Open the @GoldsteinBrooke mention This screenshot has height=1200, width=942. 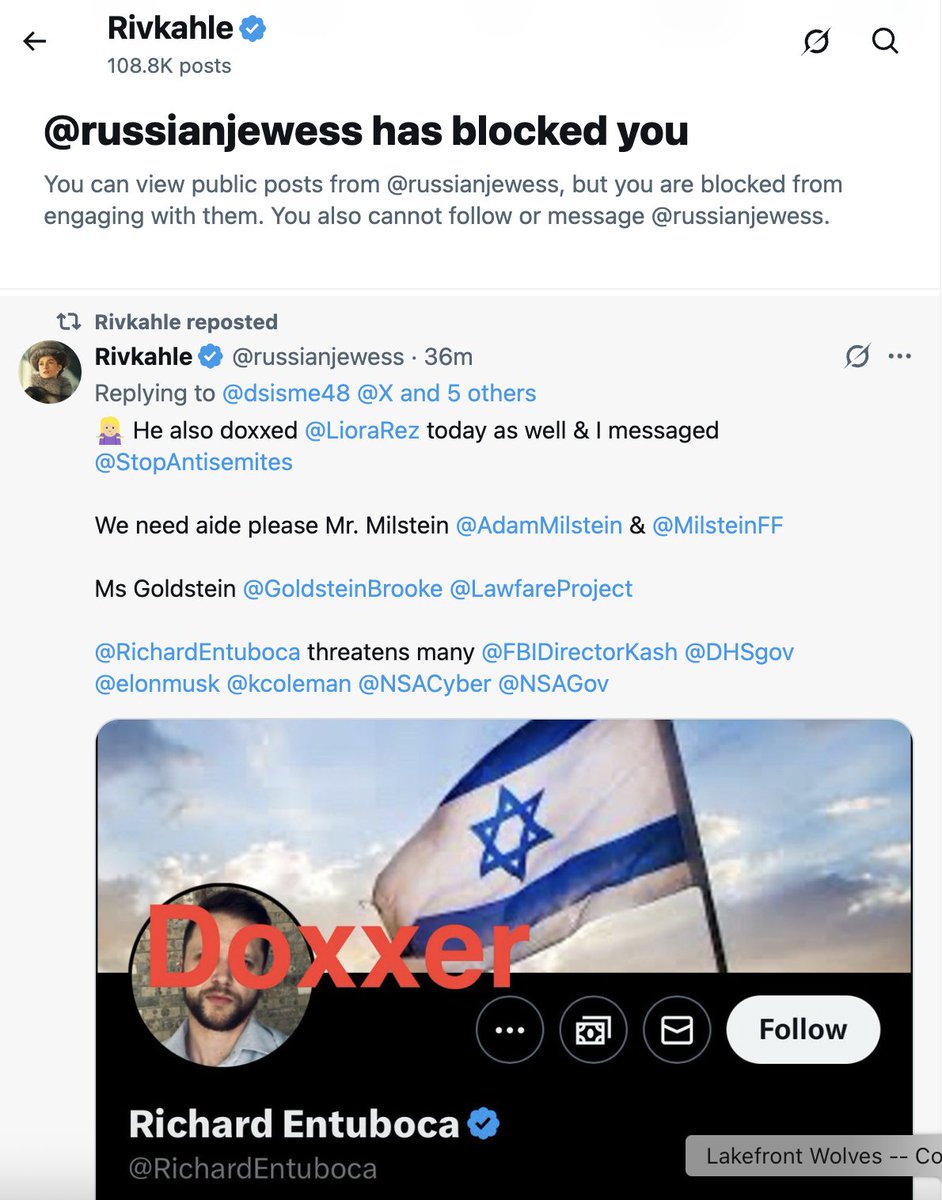coord(343,588)
